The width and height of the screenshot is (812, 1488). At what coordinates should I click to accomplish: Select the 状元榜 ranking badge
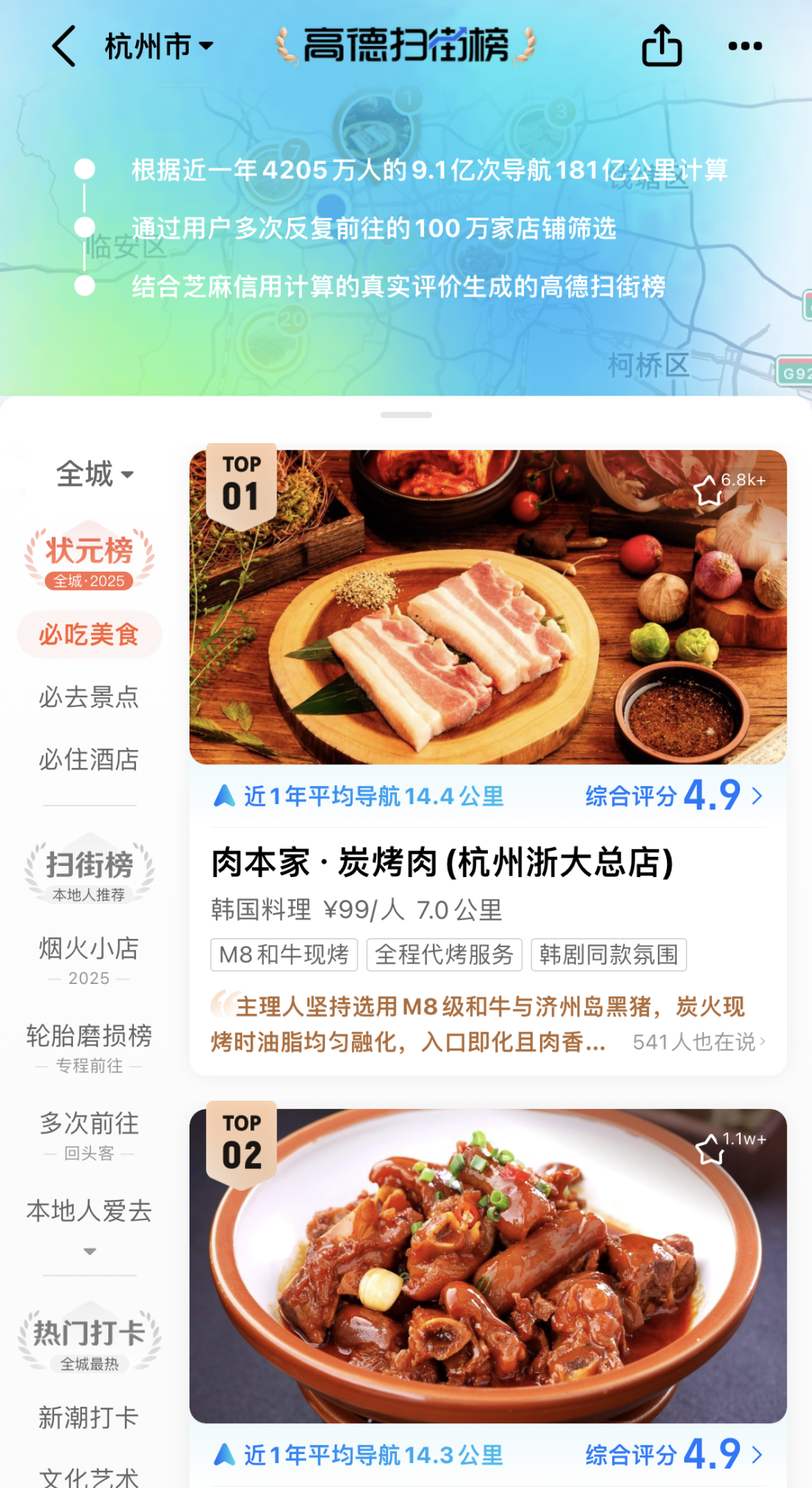(x=89, y=558)
